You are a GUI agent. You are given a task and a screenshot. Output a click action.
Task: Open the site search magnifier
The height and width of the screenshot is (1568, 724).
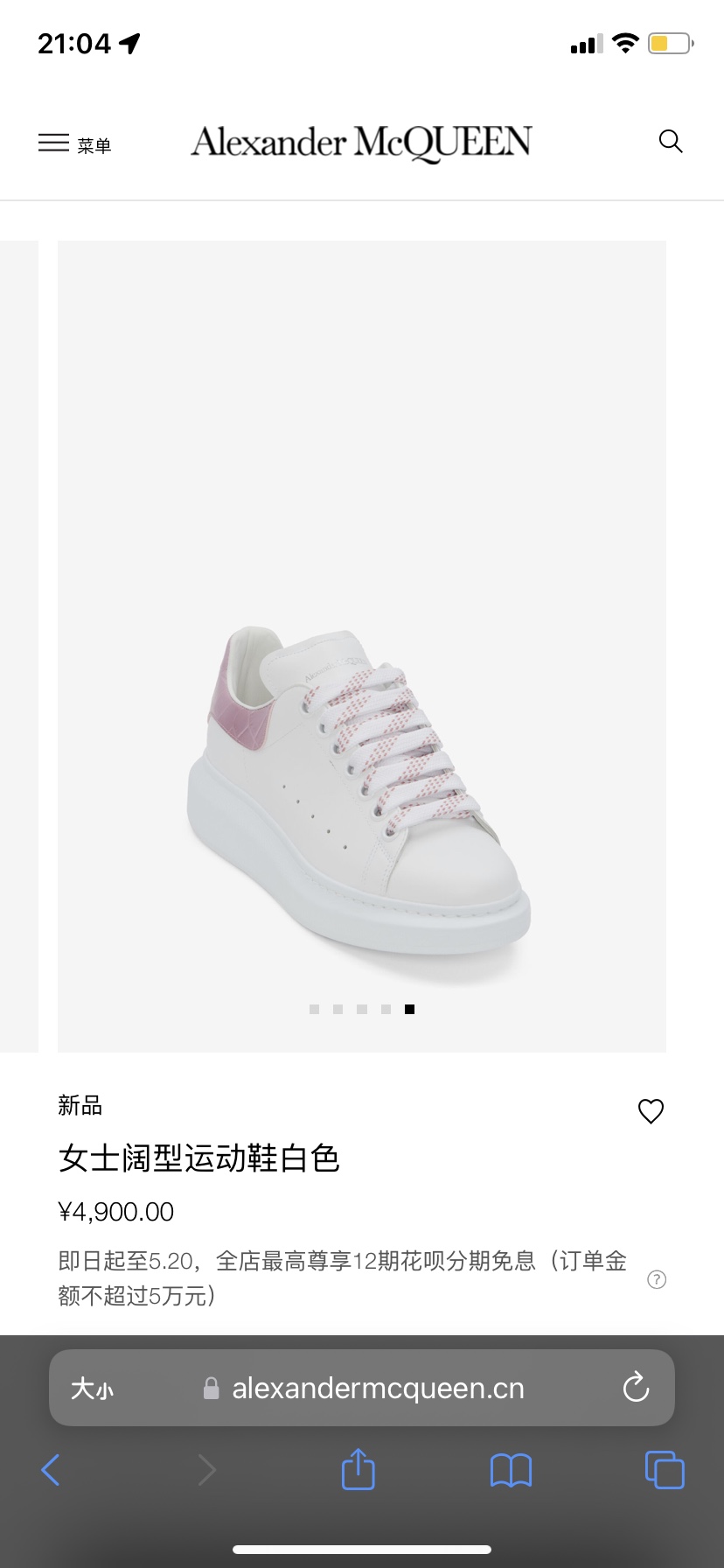(x=670, y=142)
